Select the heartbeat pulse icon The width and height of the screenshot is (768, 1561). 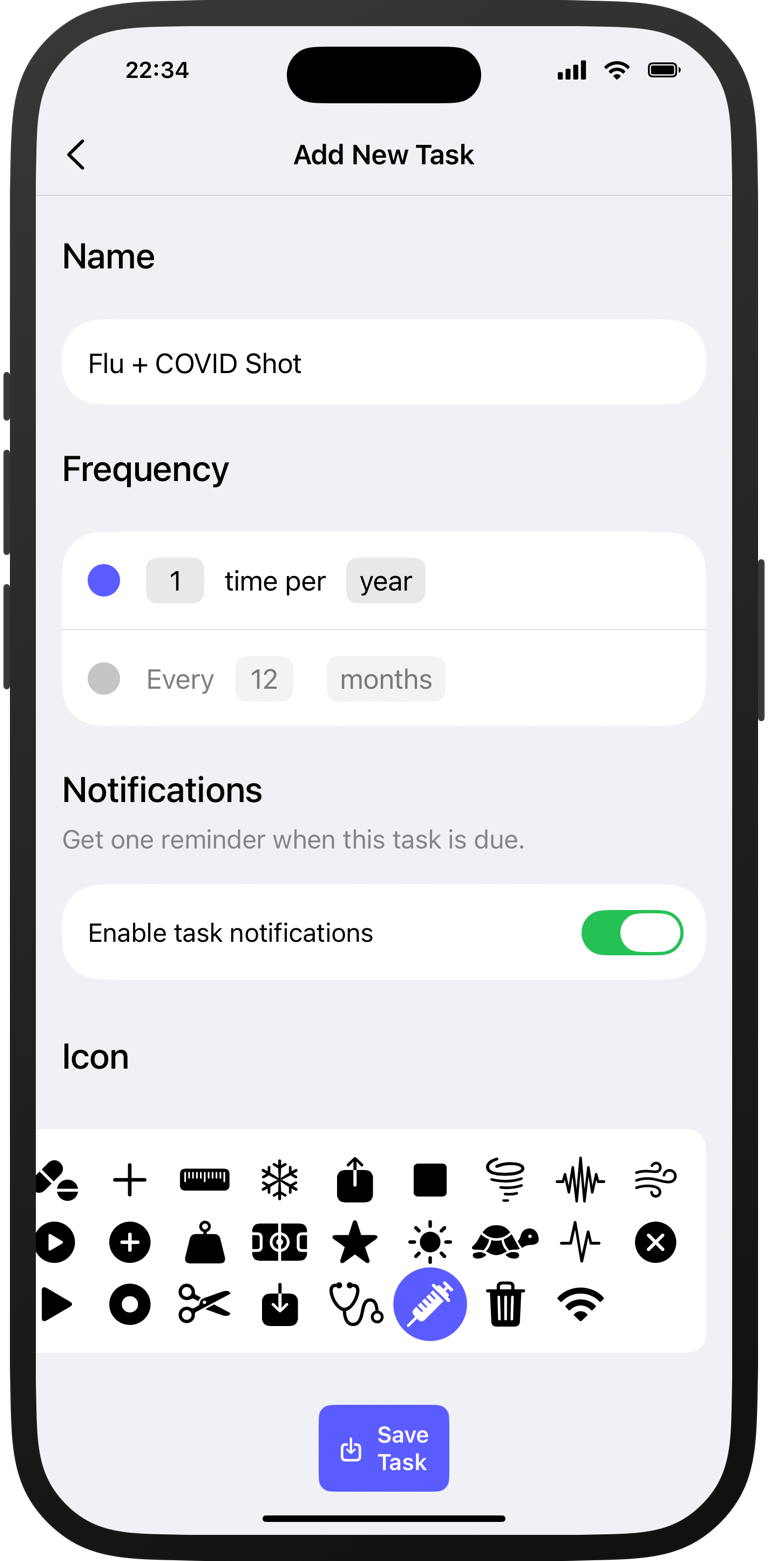(x=580, y=1242)
